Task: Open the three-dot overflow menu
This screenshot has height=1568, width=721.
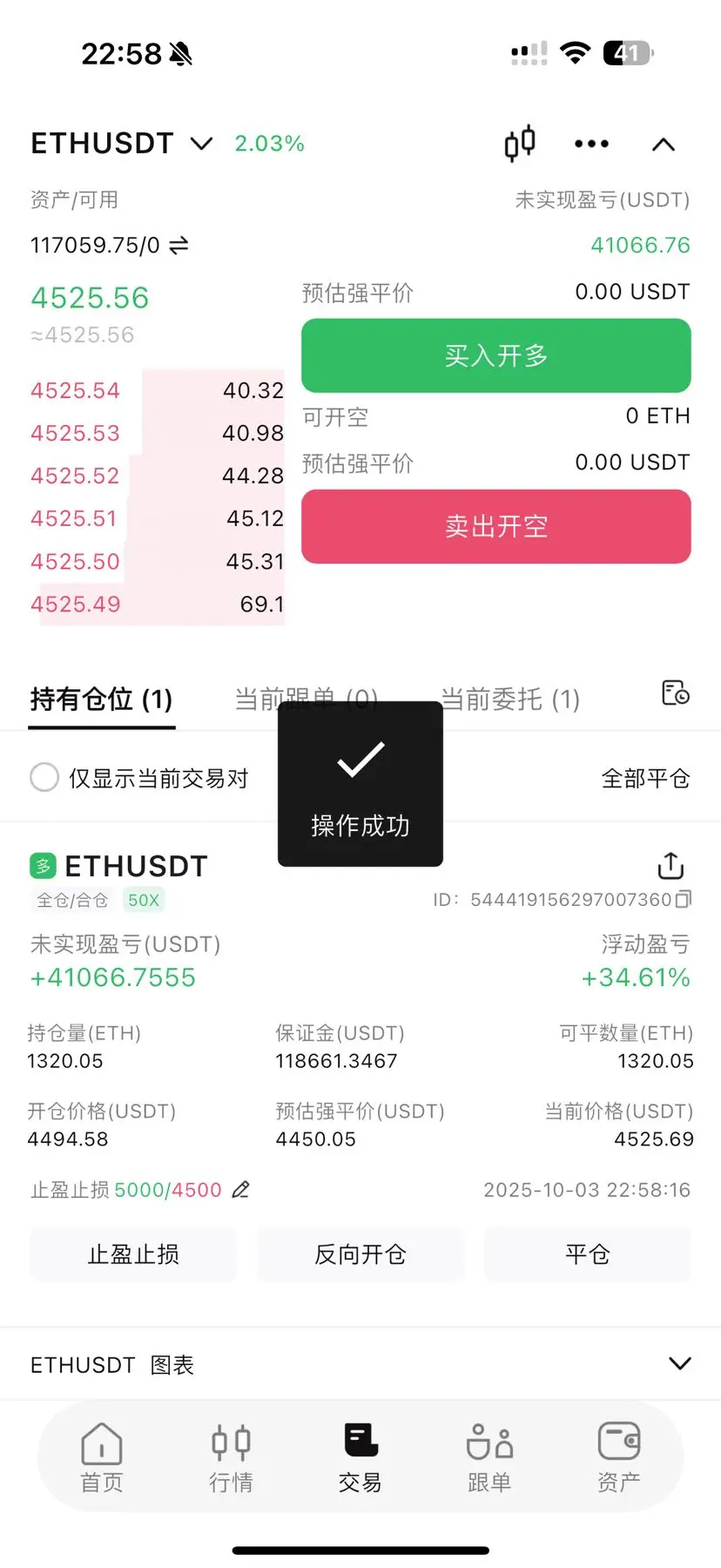Action: pyautogui.click(x=591, y=144)
